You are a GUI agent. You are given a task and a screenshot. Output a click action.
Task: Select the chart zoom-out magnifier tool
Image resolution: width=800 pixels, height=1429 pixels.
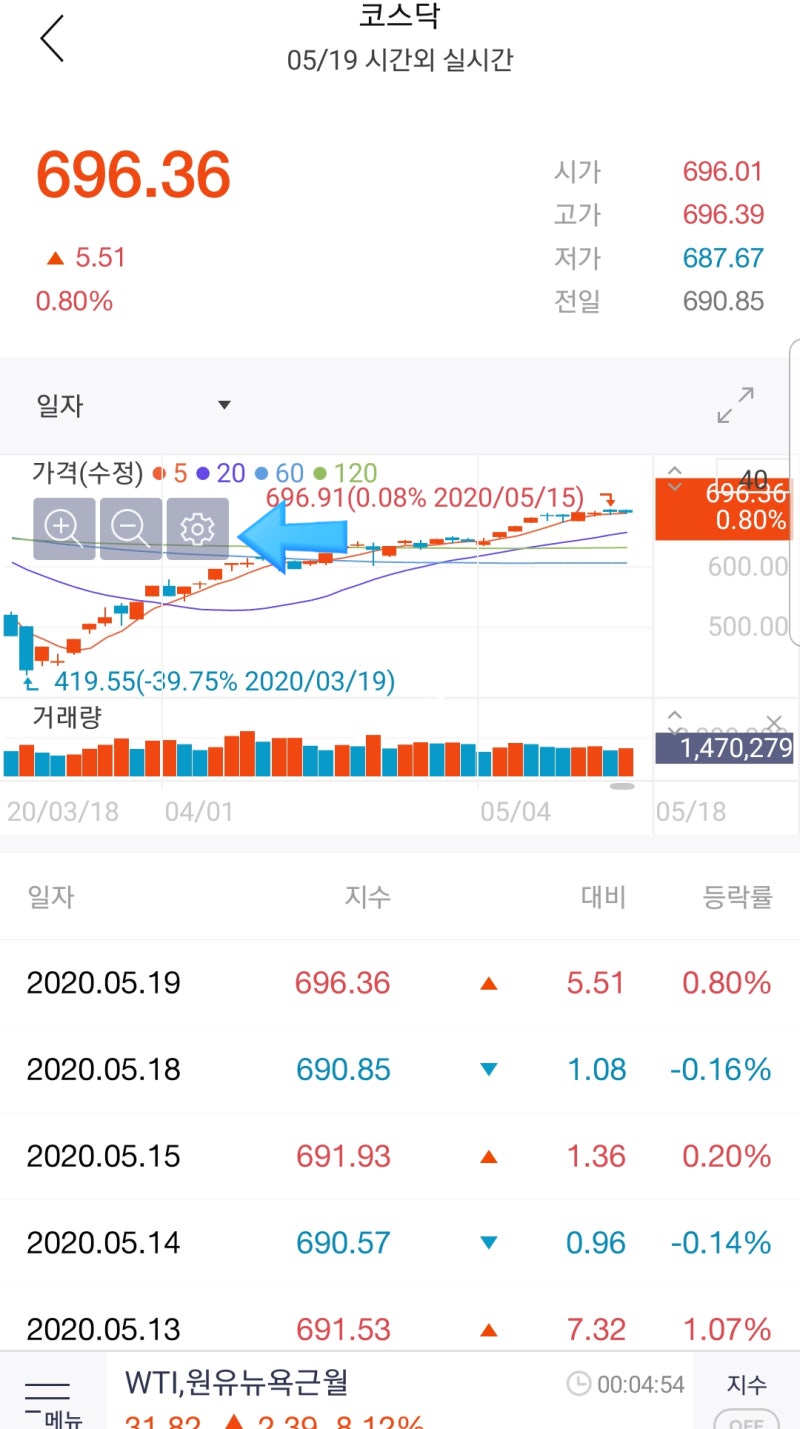coord(130,527)
